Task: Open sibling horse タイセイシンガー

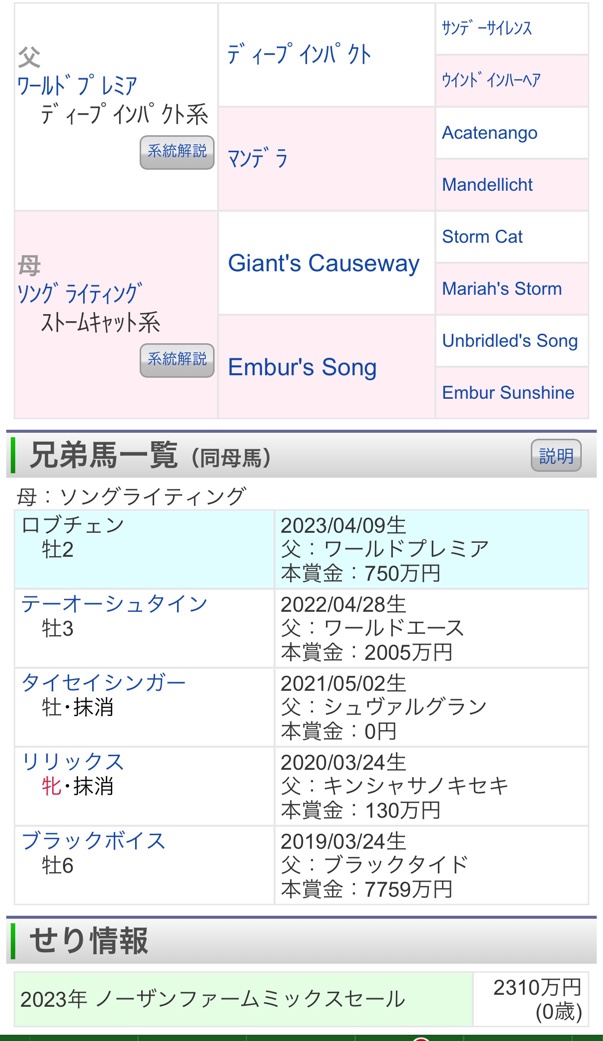Action: 103,682
